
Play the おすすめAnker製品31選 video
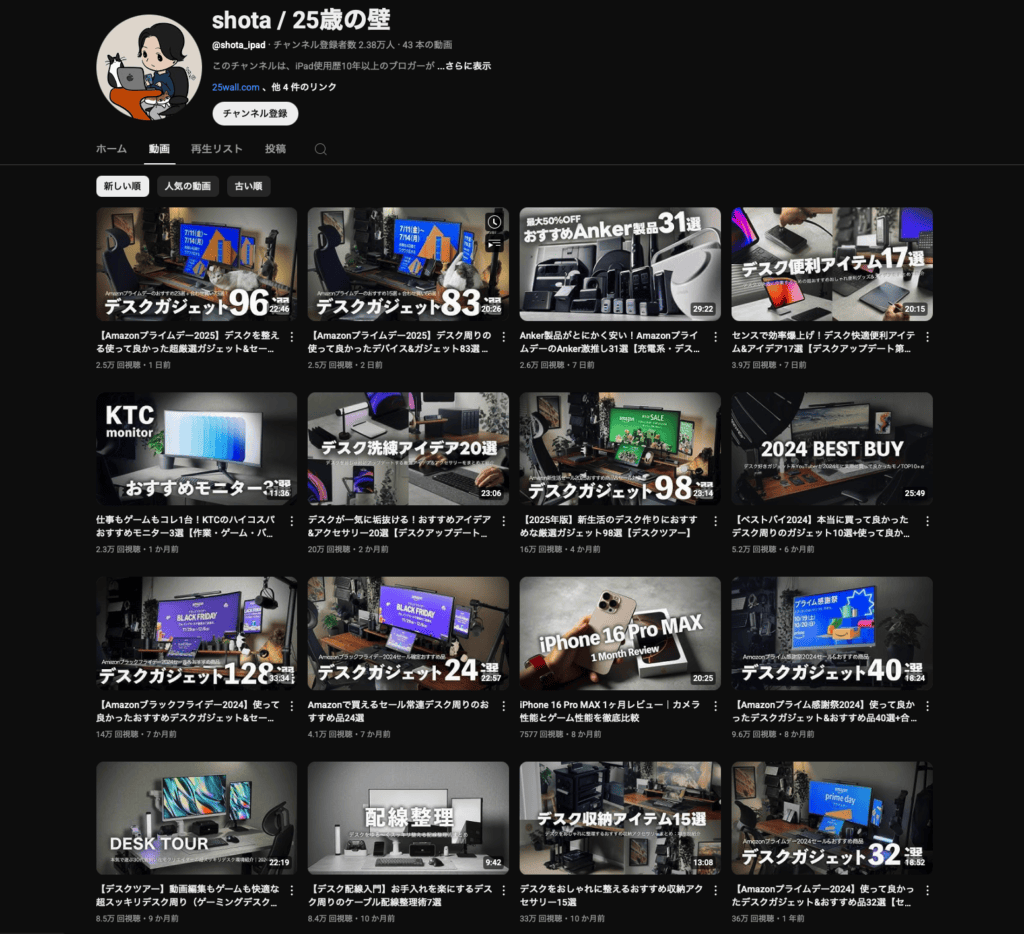620,264
